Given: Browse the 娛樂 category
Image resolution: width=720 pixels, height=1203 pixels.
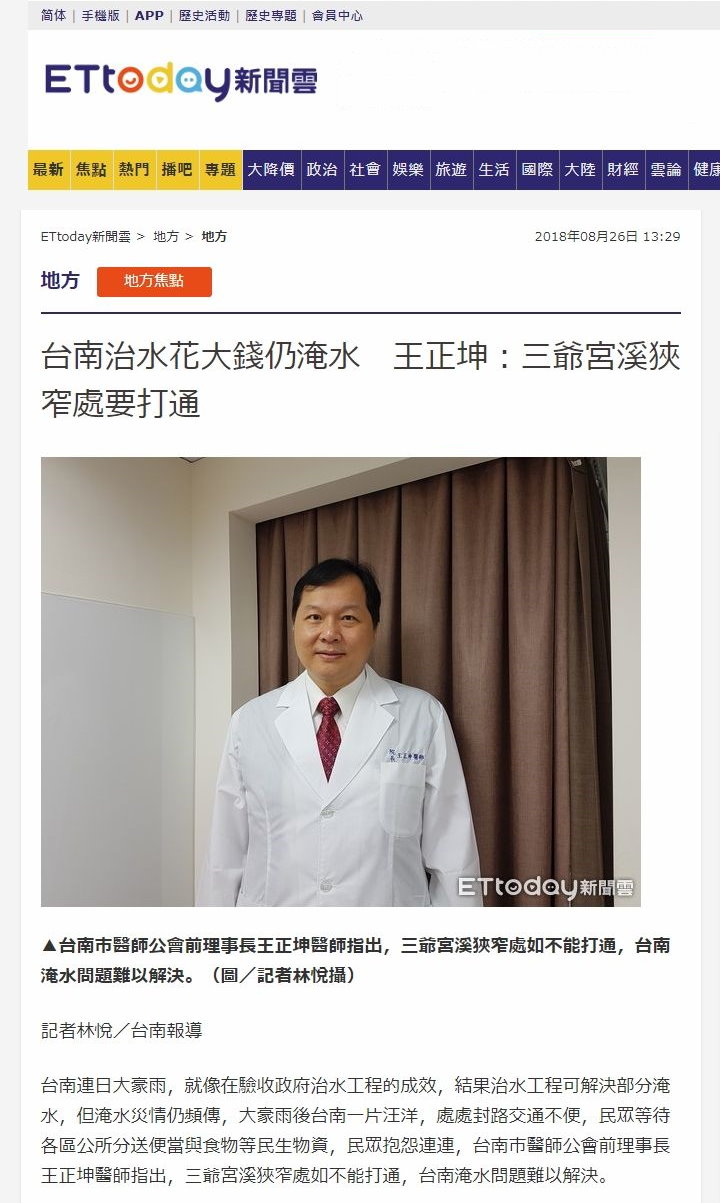Looking at the screenshot, I should pyautogui.click(x=408, y=170).
